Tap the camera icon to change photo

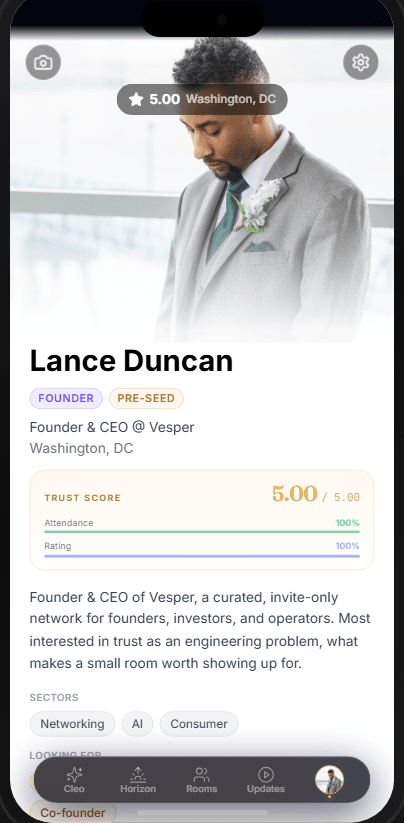click(43, 62)
